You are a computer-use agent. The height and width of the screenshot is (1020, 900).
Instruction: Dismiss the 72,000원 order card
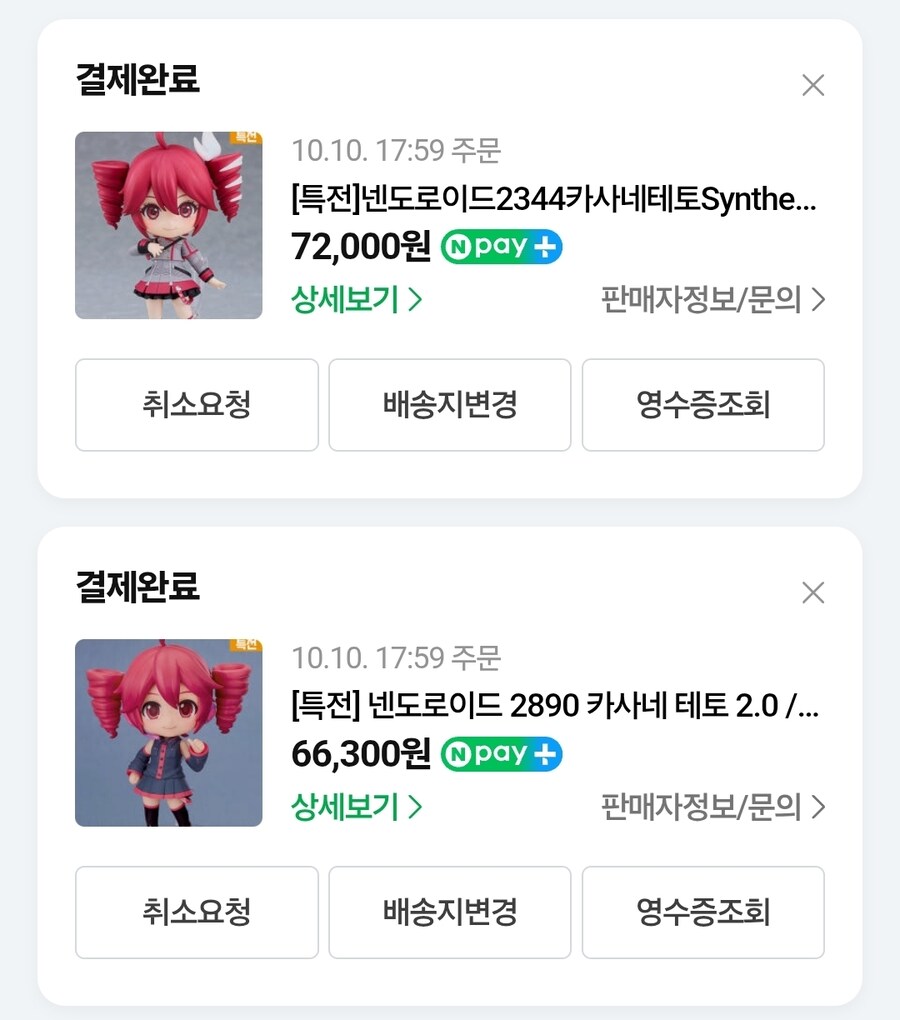813,86
